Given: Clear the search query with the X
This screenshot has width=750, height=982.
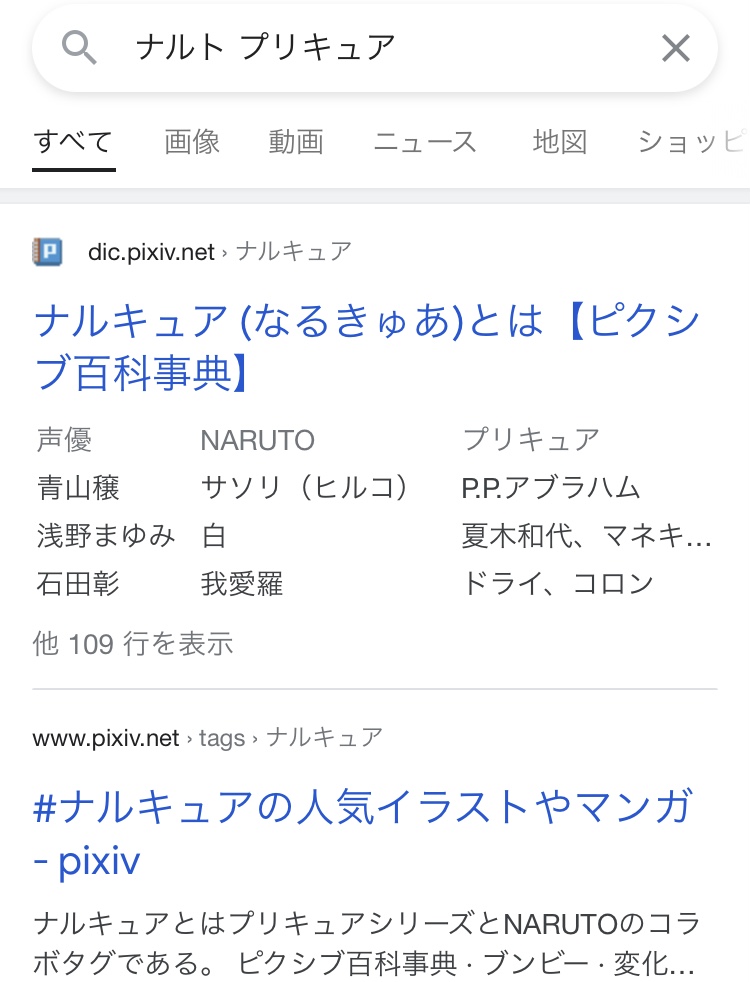Looking at the screenshot, I should (676, 48).
